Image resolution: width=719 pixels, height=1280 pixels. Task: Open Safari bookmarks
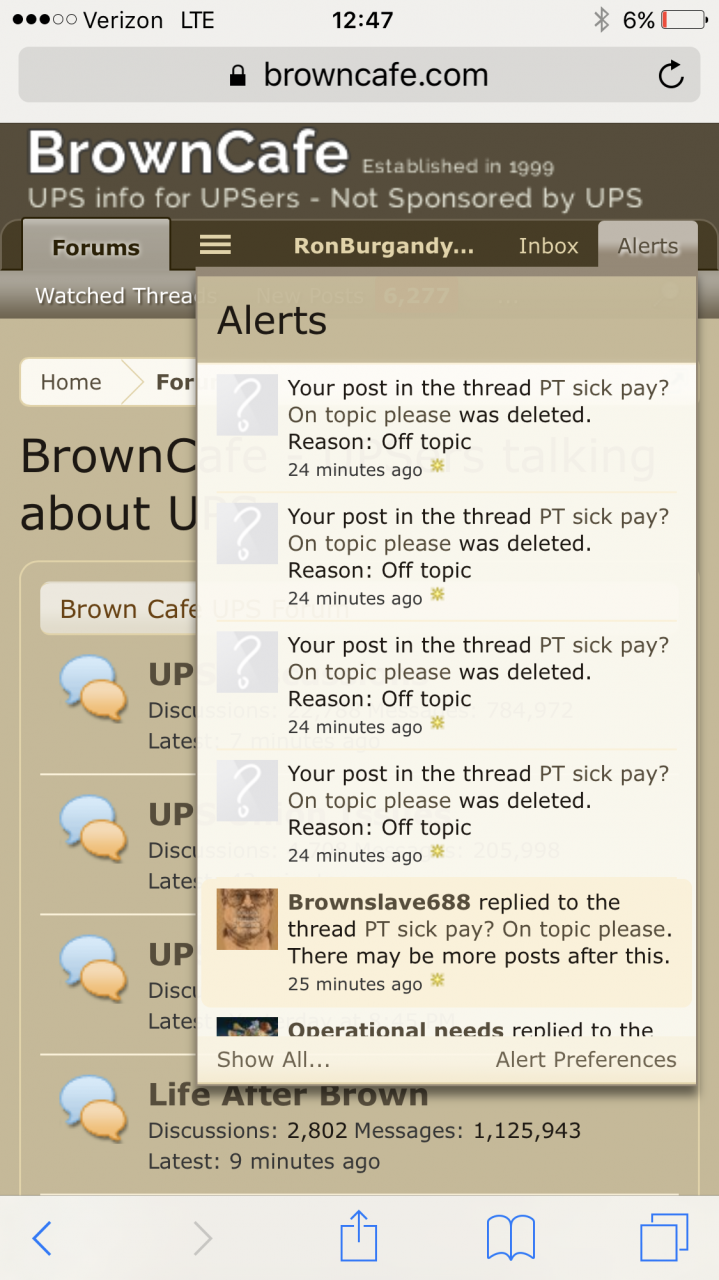coord(510,1238)
